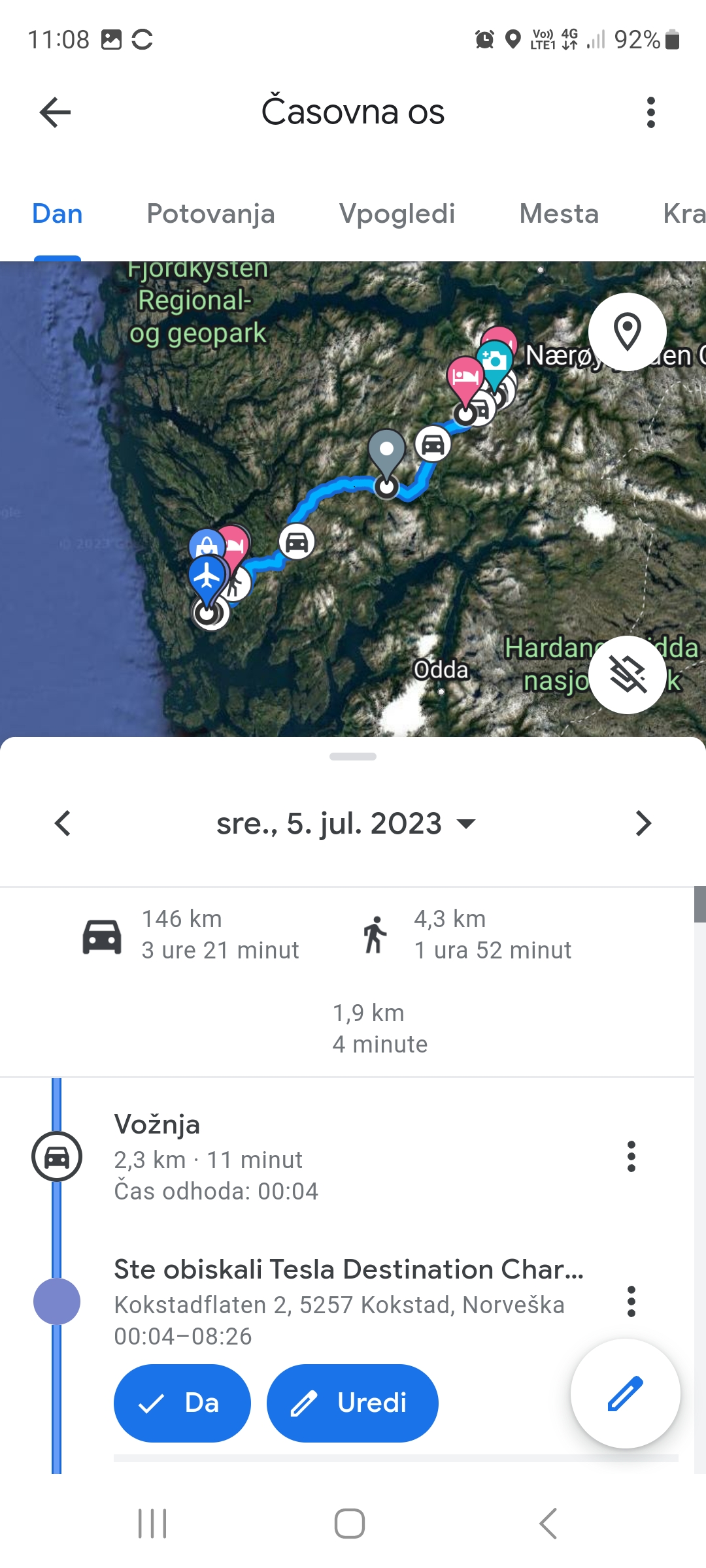Screen dimensions: 706x1568
Task: Go to the previous day
Action: point(63,823)
